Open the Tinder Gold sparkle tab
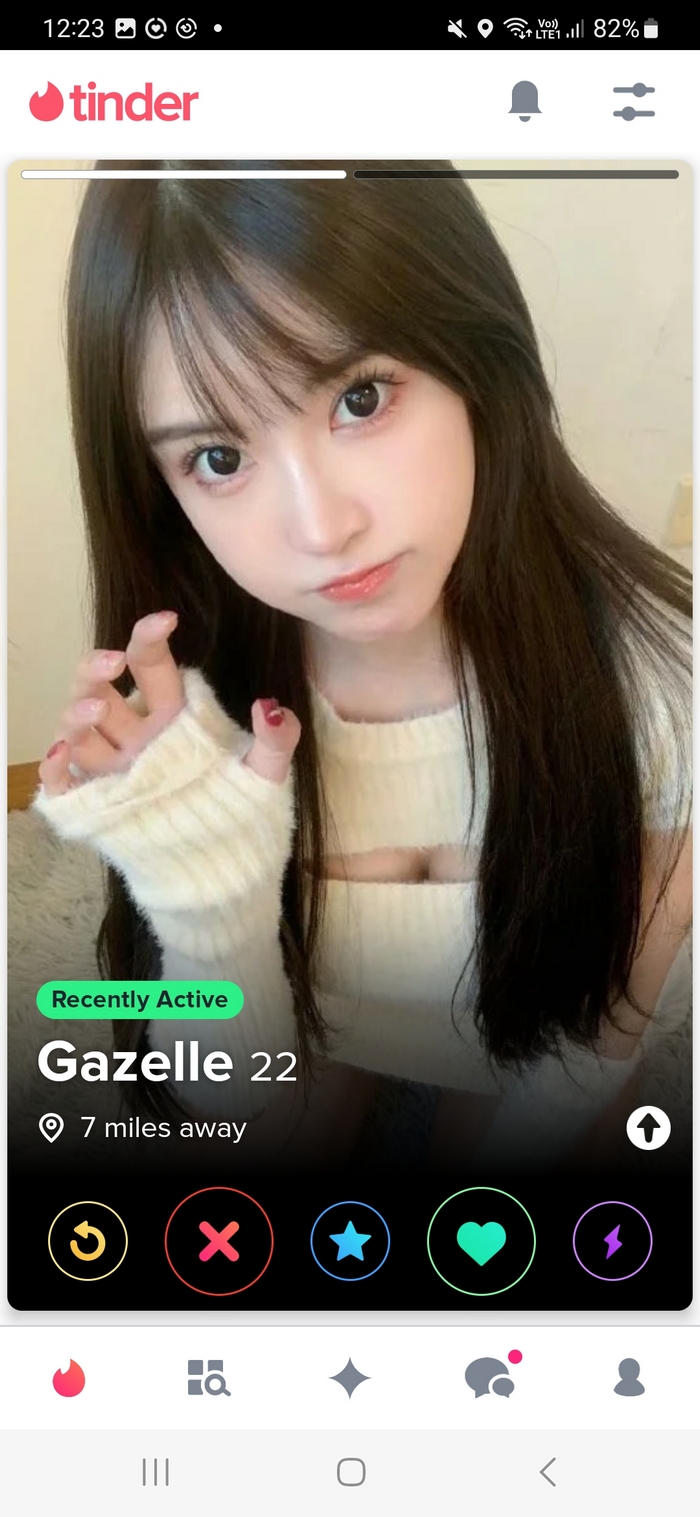The width and height of the screenshot is (700, 1517). coord(350,1379)
